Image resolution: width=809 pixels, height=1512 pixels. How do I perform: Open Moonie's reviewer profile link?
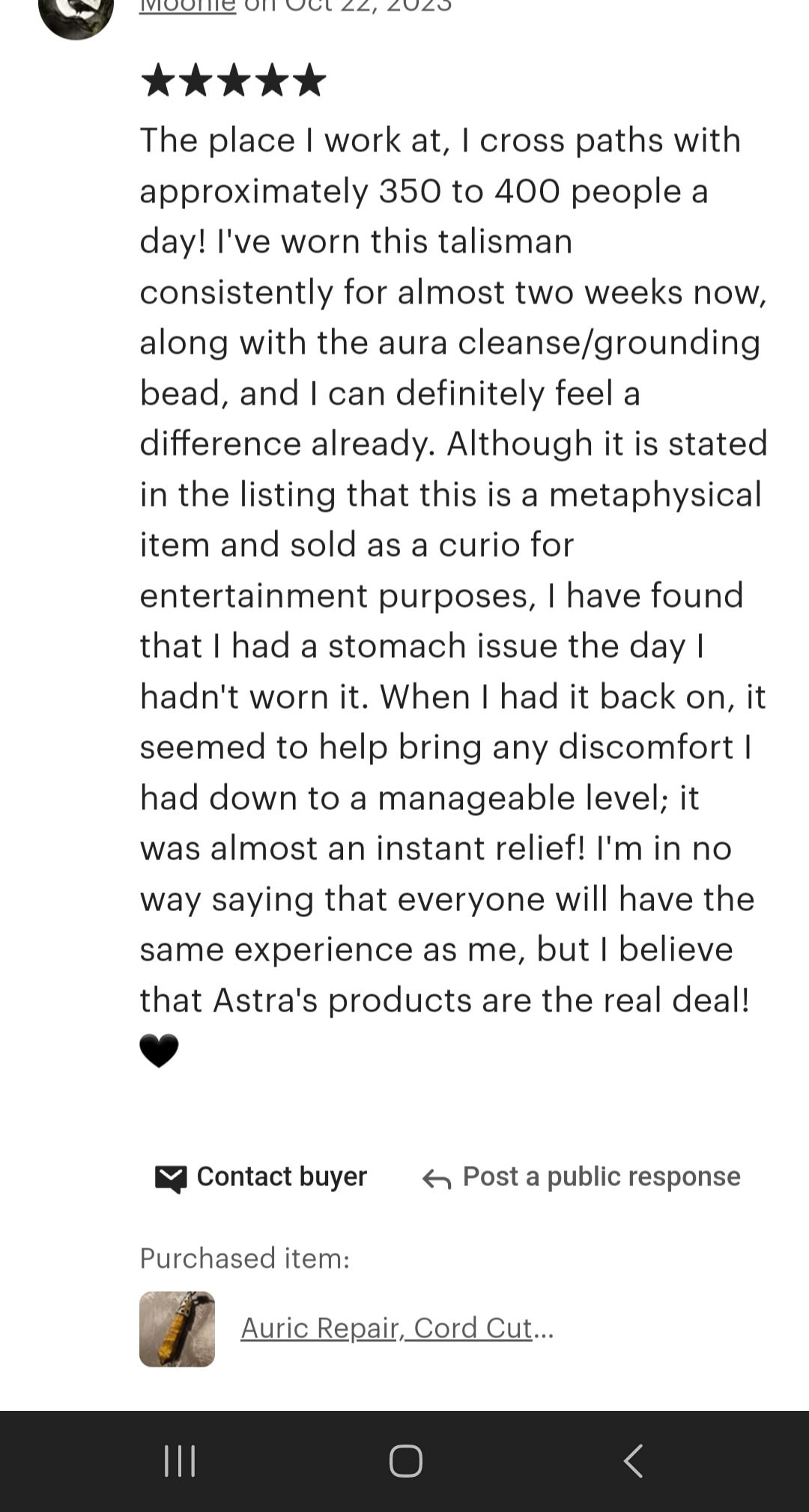187,6
